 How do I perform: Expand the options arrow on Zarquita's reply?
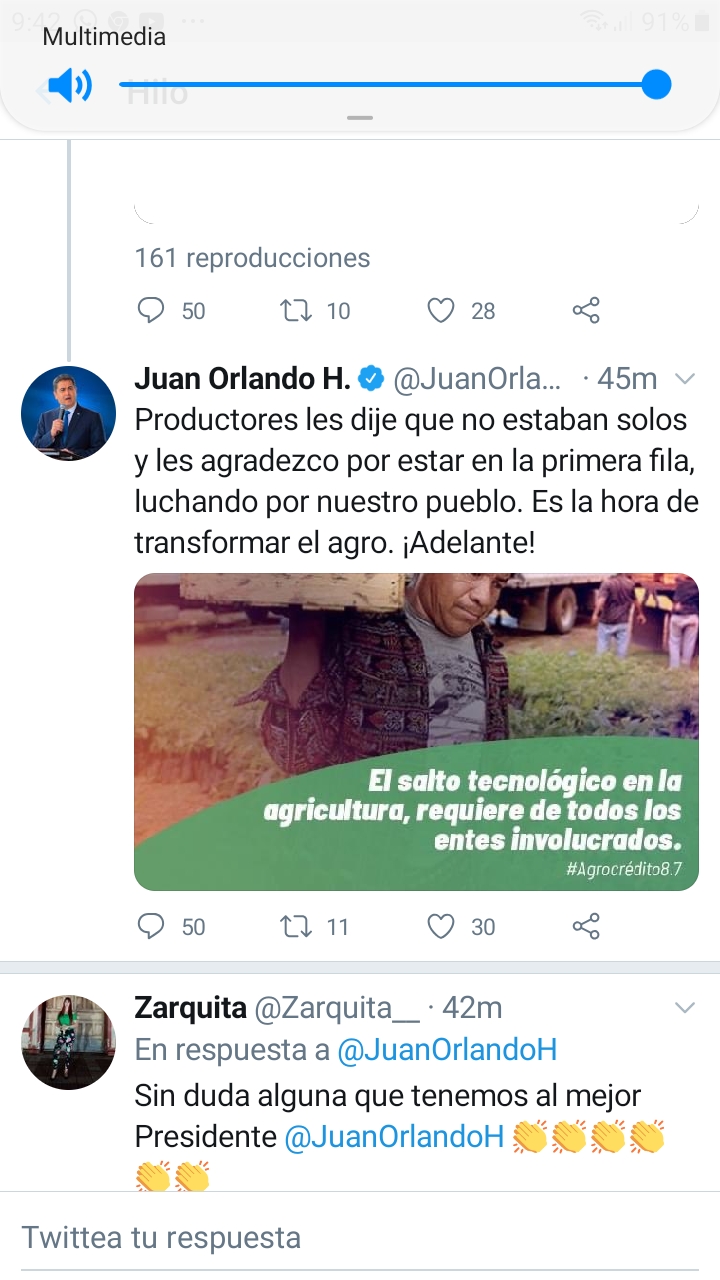[685, 1007]
